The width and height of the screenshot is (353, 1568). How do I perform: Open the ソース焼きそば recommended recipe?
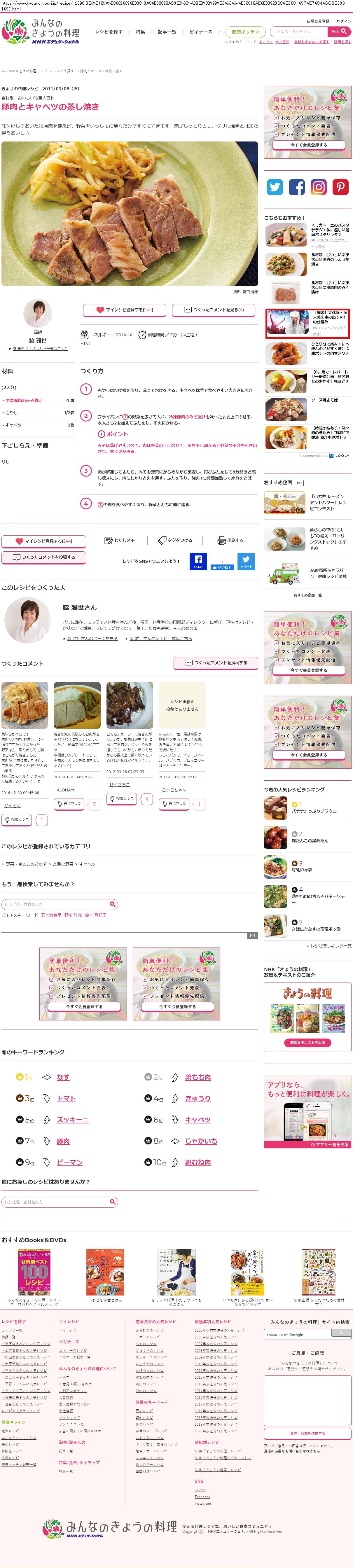click(324, 400)
